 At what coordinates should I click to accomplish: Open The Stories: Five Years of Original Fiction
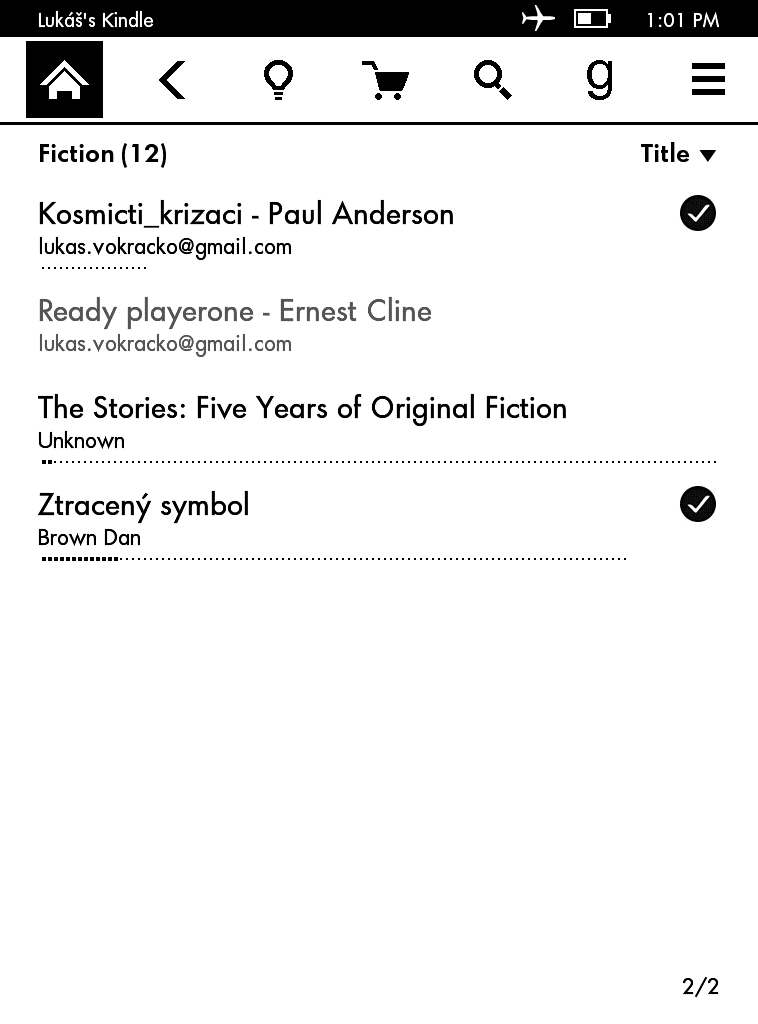302,408
